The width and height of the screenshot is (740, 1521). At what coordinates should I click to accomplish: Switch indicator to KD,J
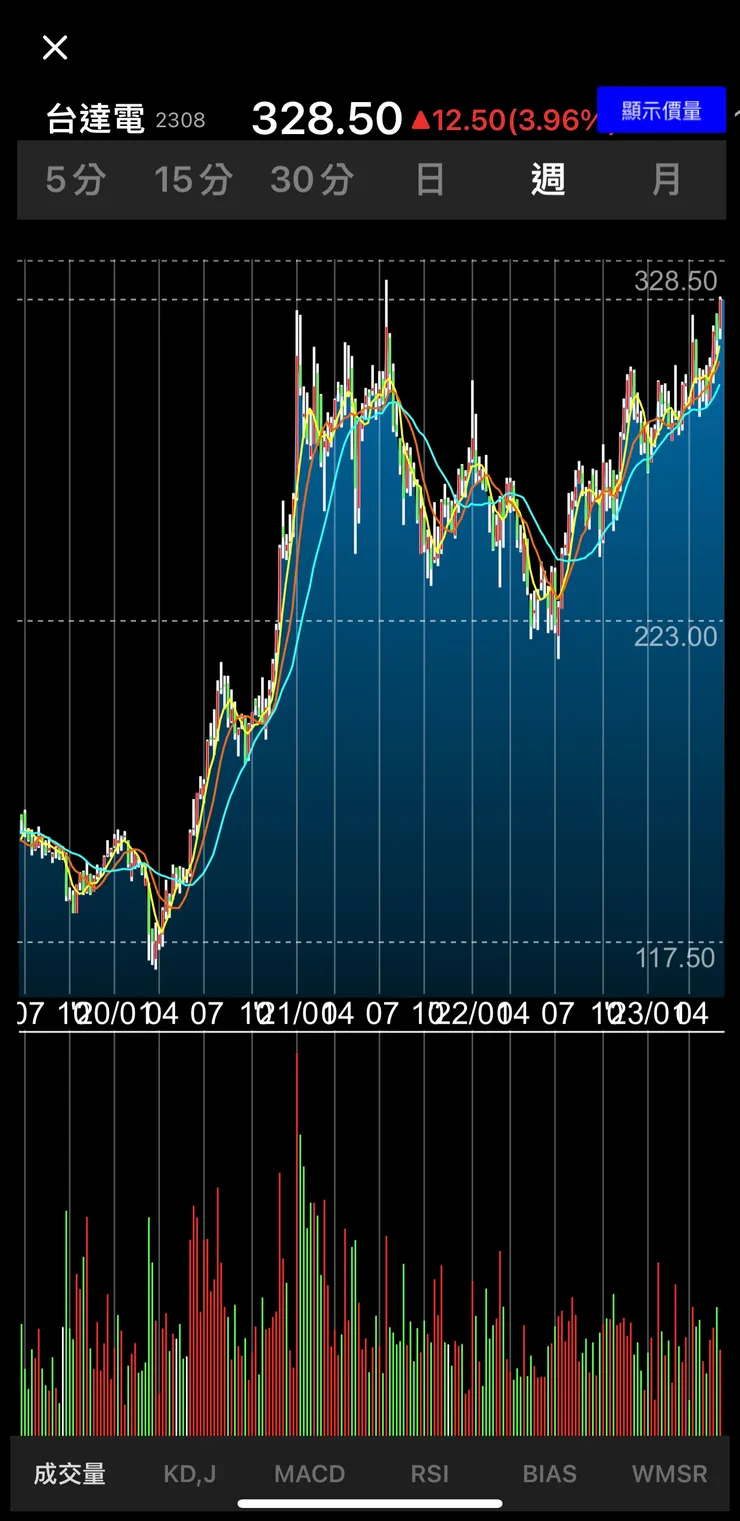190,1473
